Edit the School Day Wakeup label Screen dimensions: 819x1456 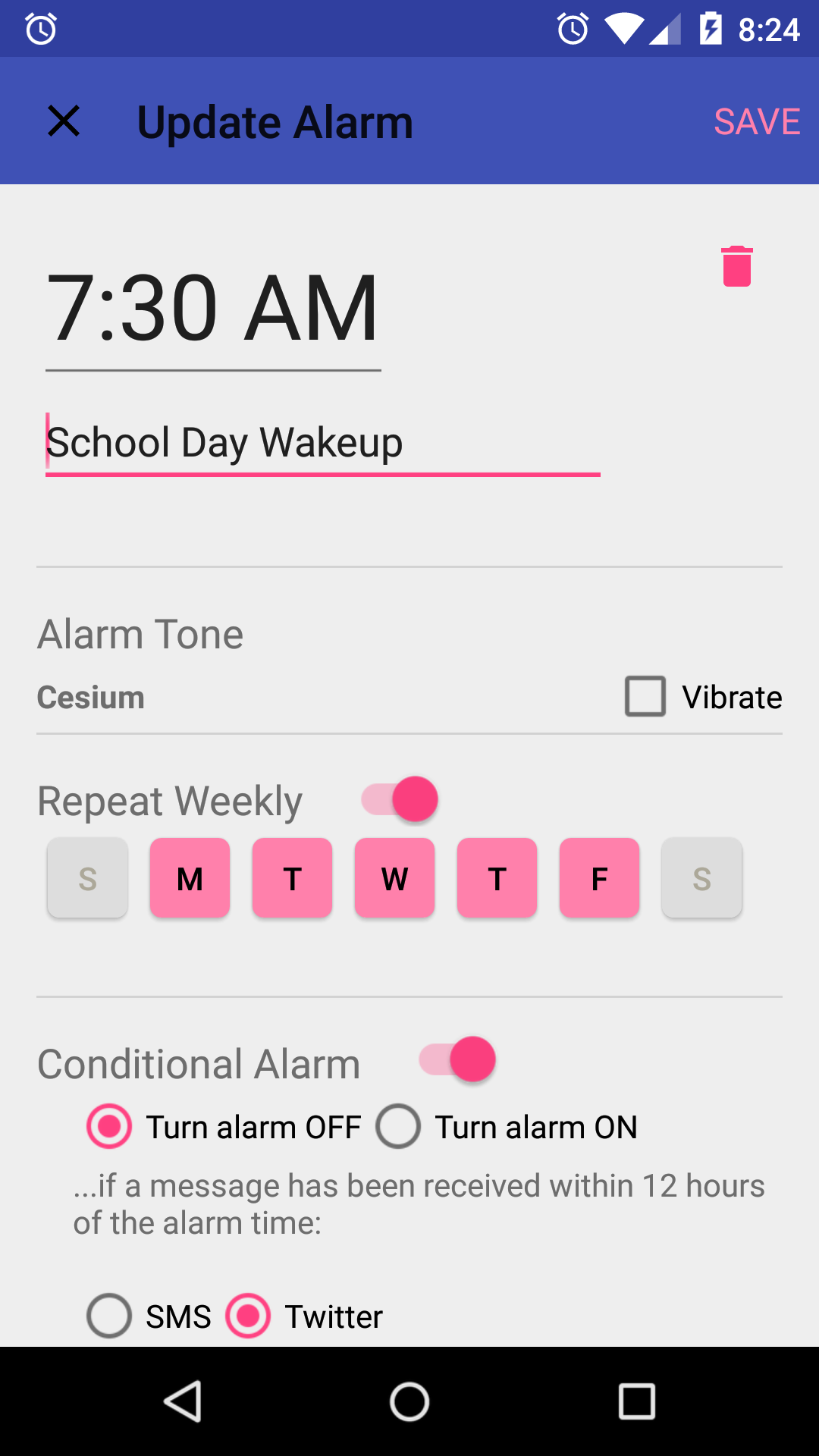323,444
